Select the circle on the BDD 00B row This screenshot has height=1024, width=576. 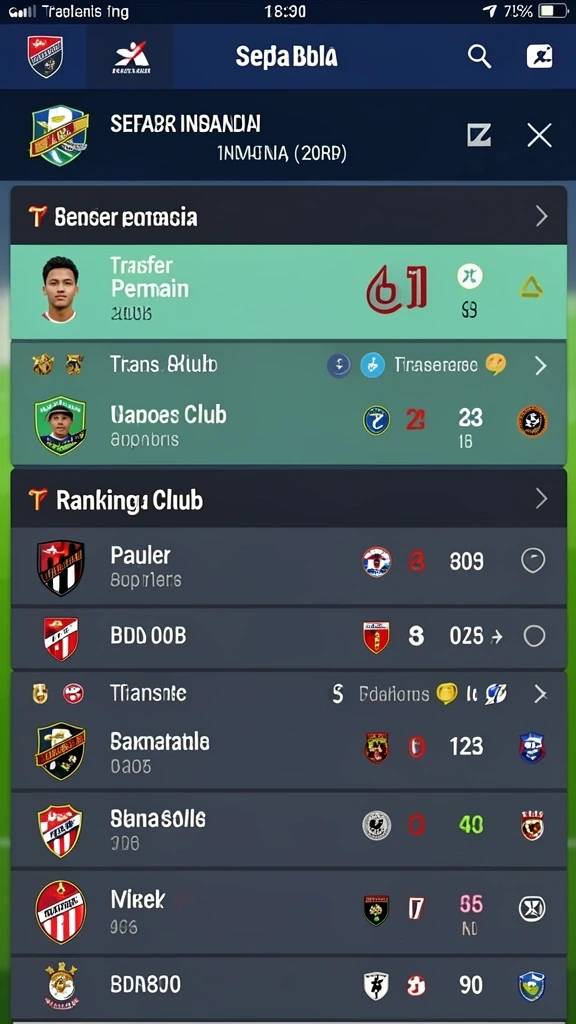coord(534,636)
